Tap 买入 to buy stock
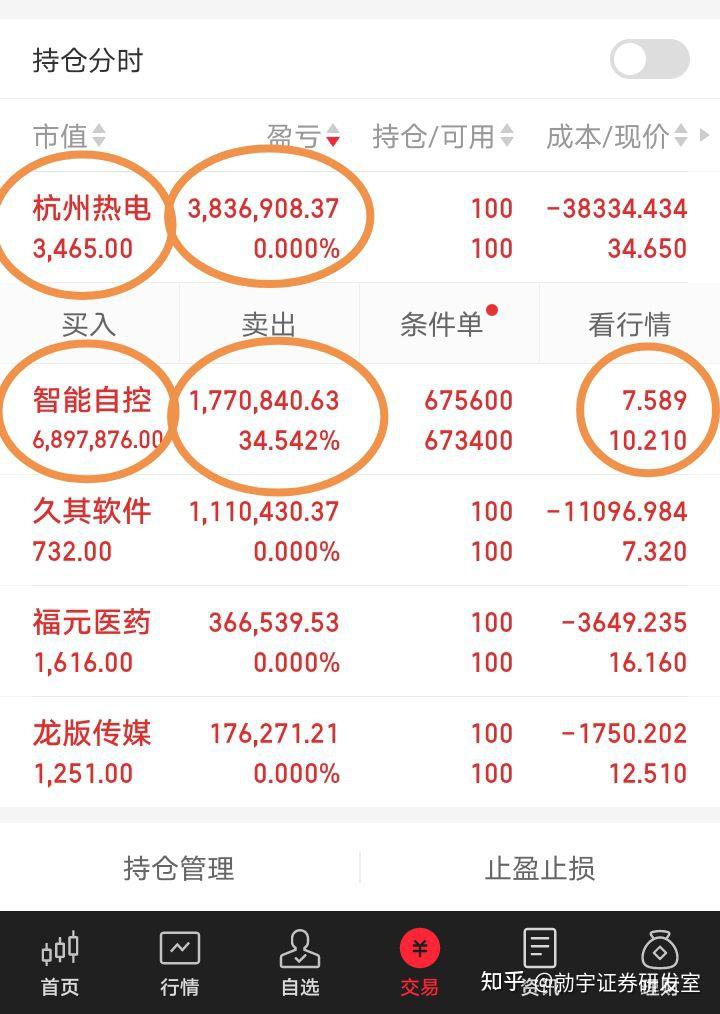Screen dimensions: 720x1014 pyautogui.click(x=89, y=324)
